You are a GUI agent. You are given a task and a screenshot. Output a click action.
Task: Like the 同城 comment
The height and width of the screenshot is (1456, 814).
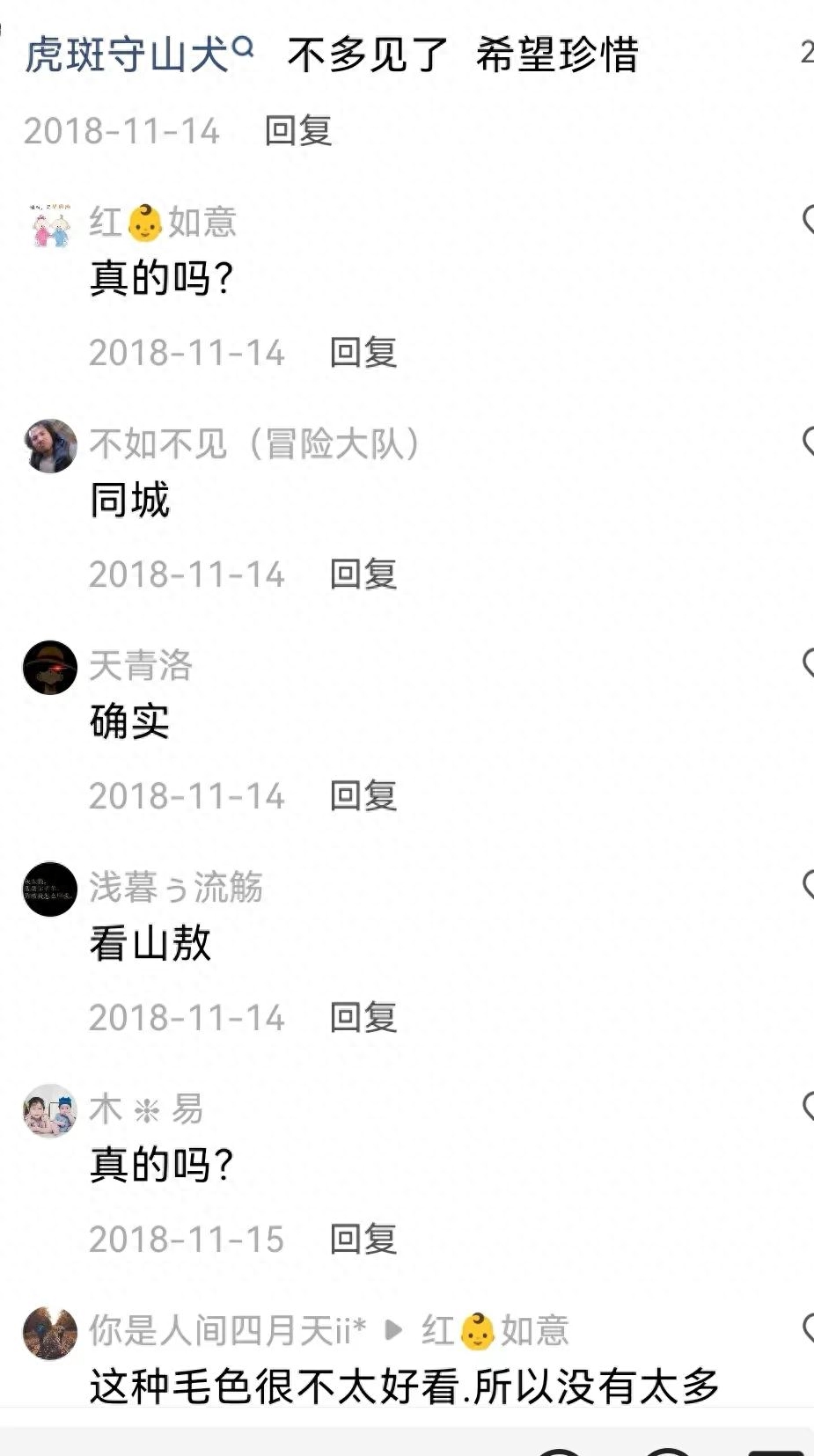point(807,442)
